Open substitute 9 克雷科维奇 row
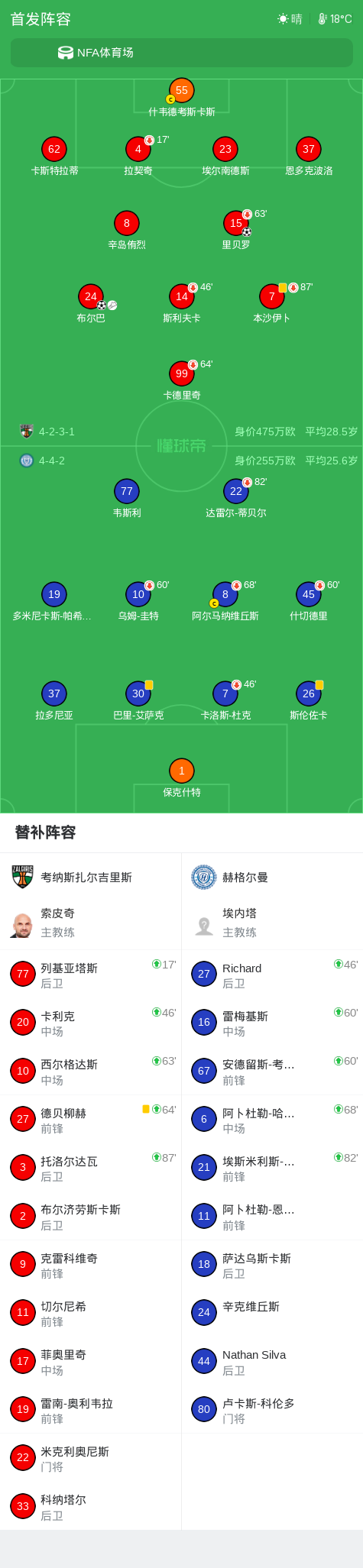Viewport: 363px width, 1568px height. (x=90, y=1266)
